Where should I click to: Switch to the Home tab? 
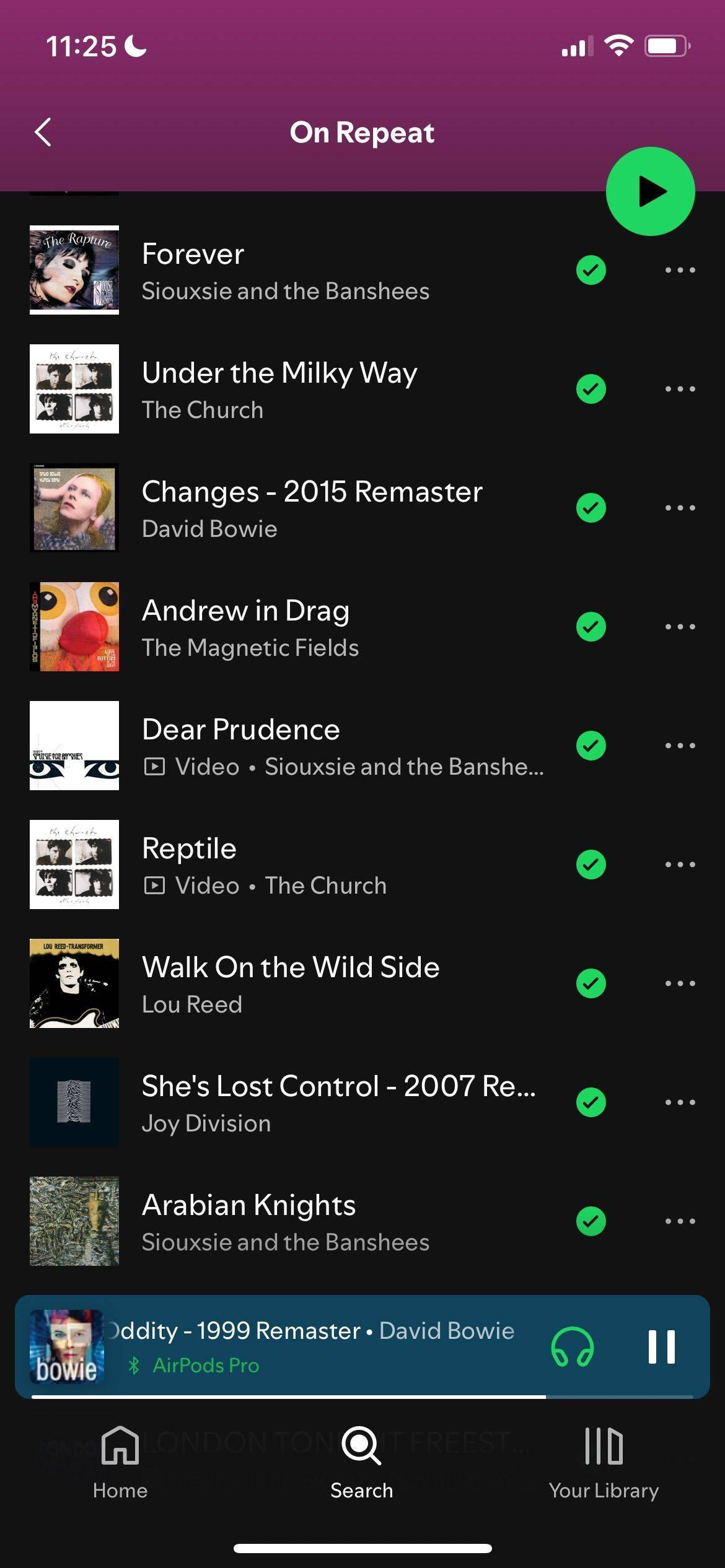pyautogui.click(x=120, y=1461)
